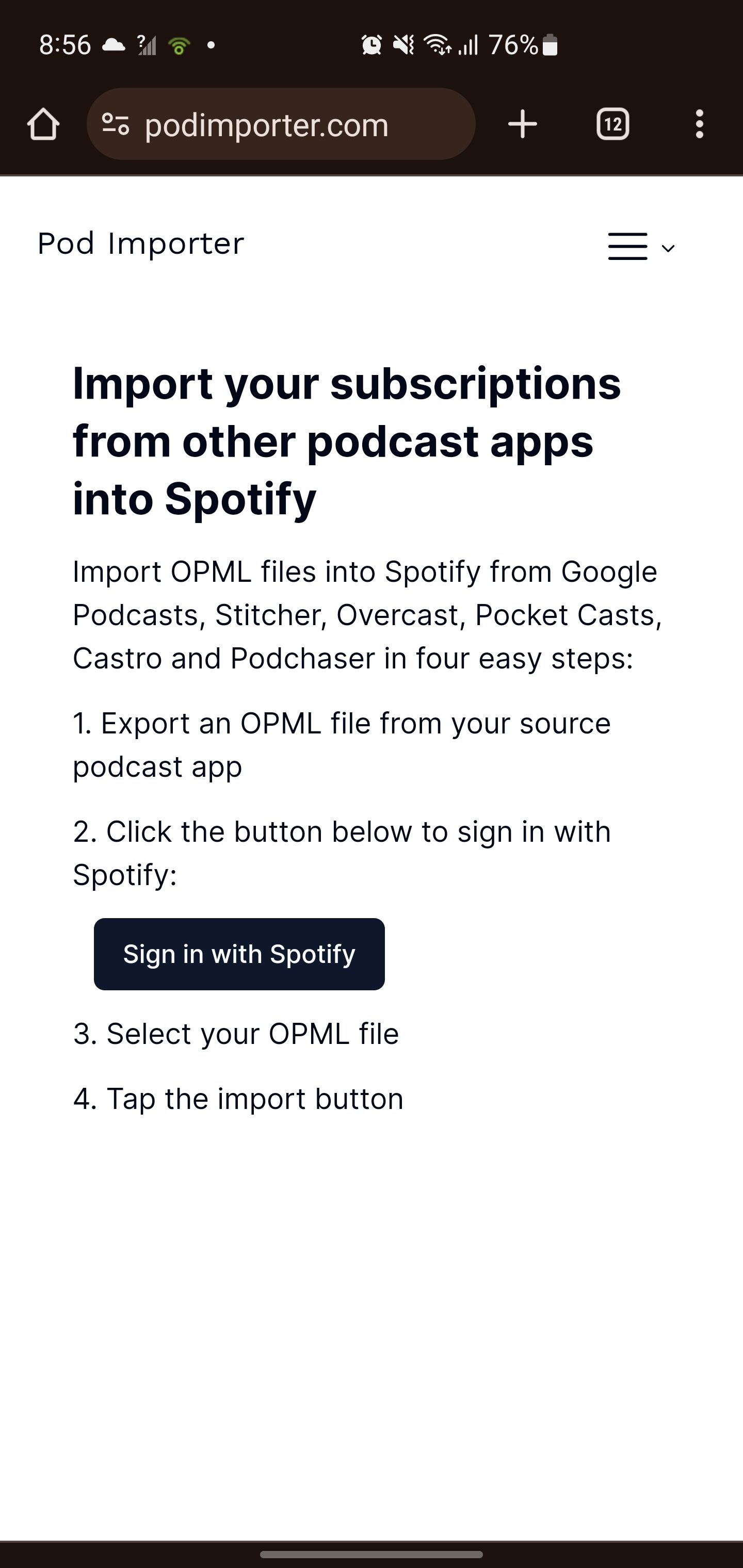Open the browser three-dot overflow menu
This screenshot has width=743, height=1568.
(699, 125)
